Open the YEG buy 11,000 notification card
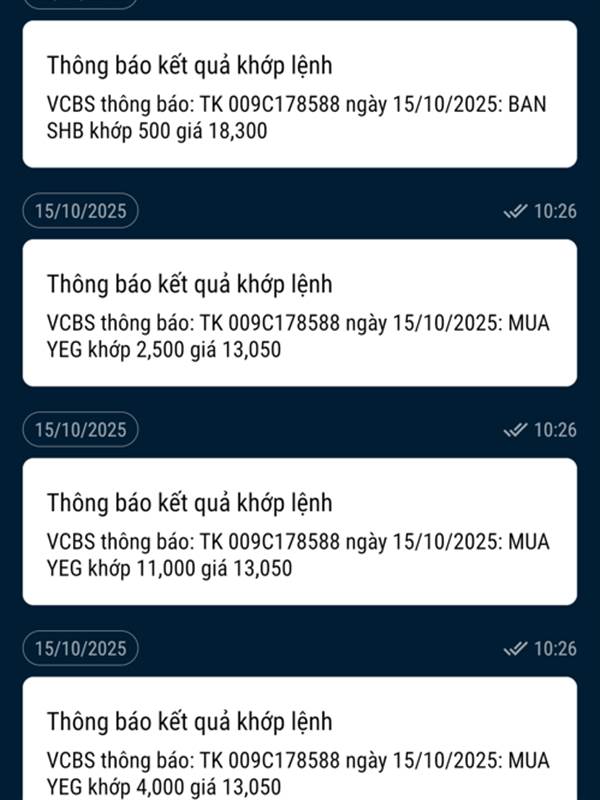600x800 pixels. [x=300, y=532]
